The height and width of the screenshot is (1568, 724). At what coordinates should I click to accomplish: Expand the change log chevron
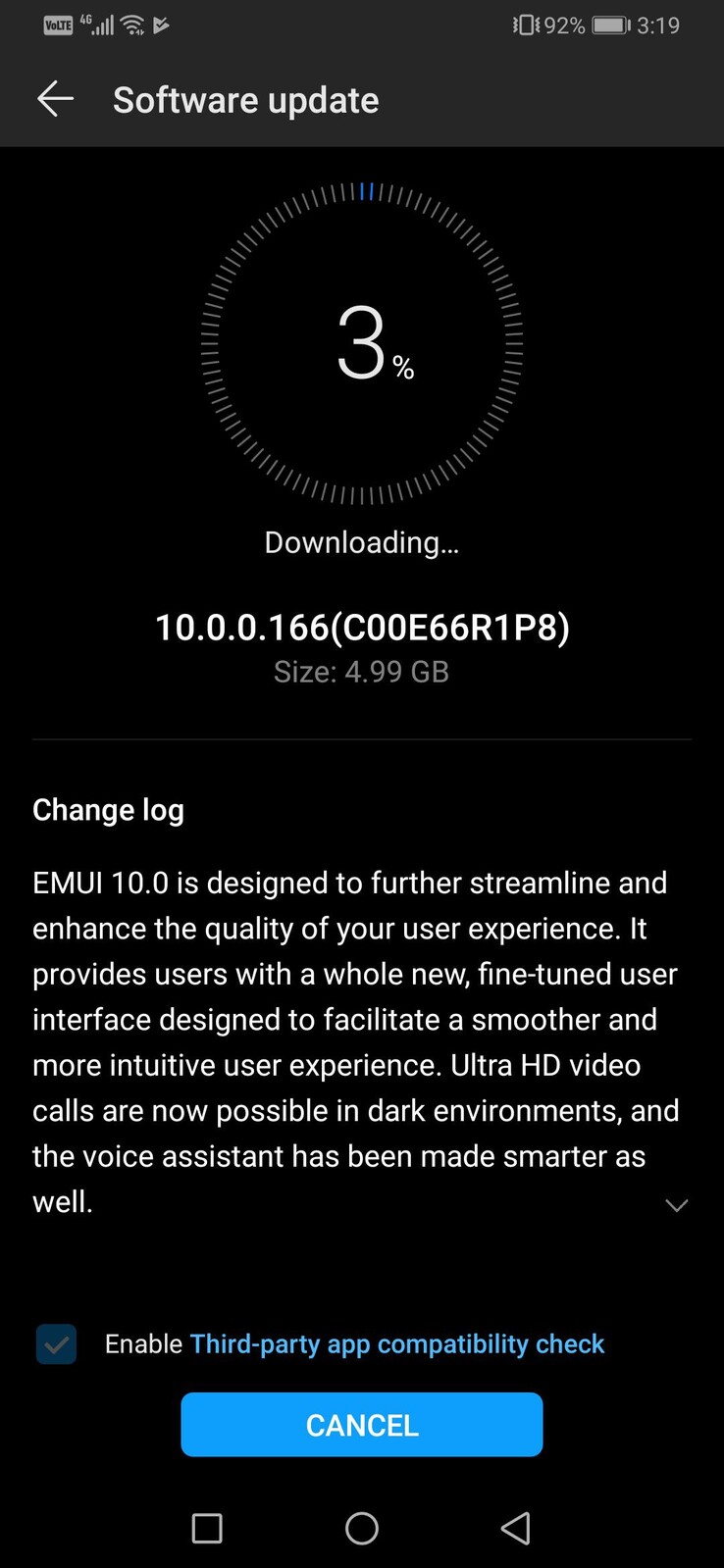pyautogui.click(x=676, y=1205)
